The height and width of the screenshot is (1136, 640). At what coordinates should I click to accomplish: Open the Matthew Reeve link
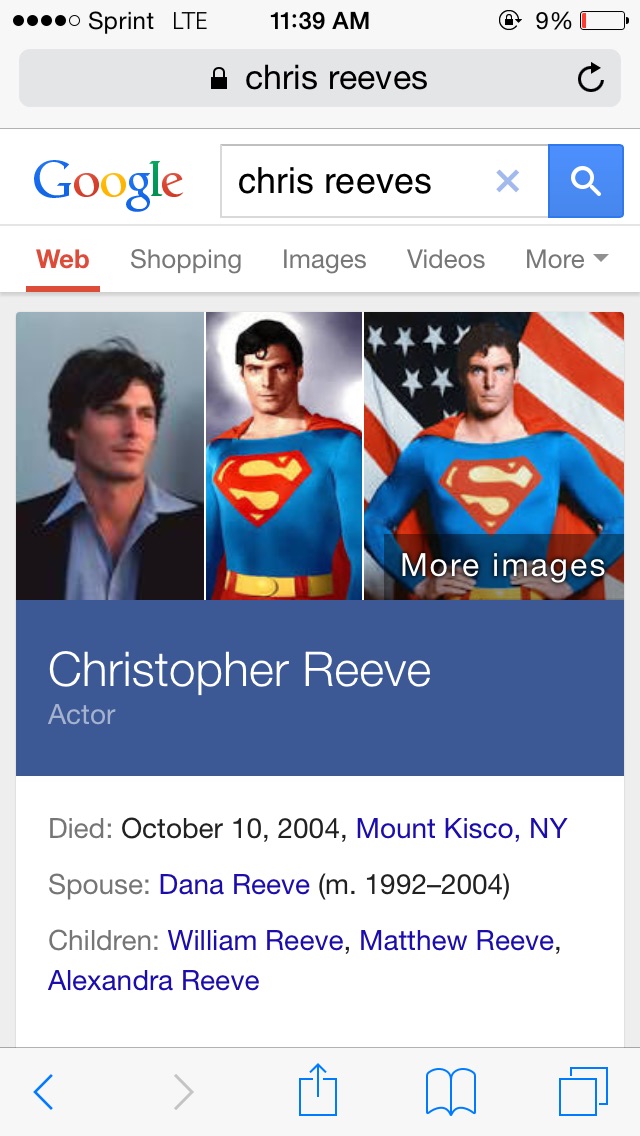pyautogui.click(x=456, y=941)
